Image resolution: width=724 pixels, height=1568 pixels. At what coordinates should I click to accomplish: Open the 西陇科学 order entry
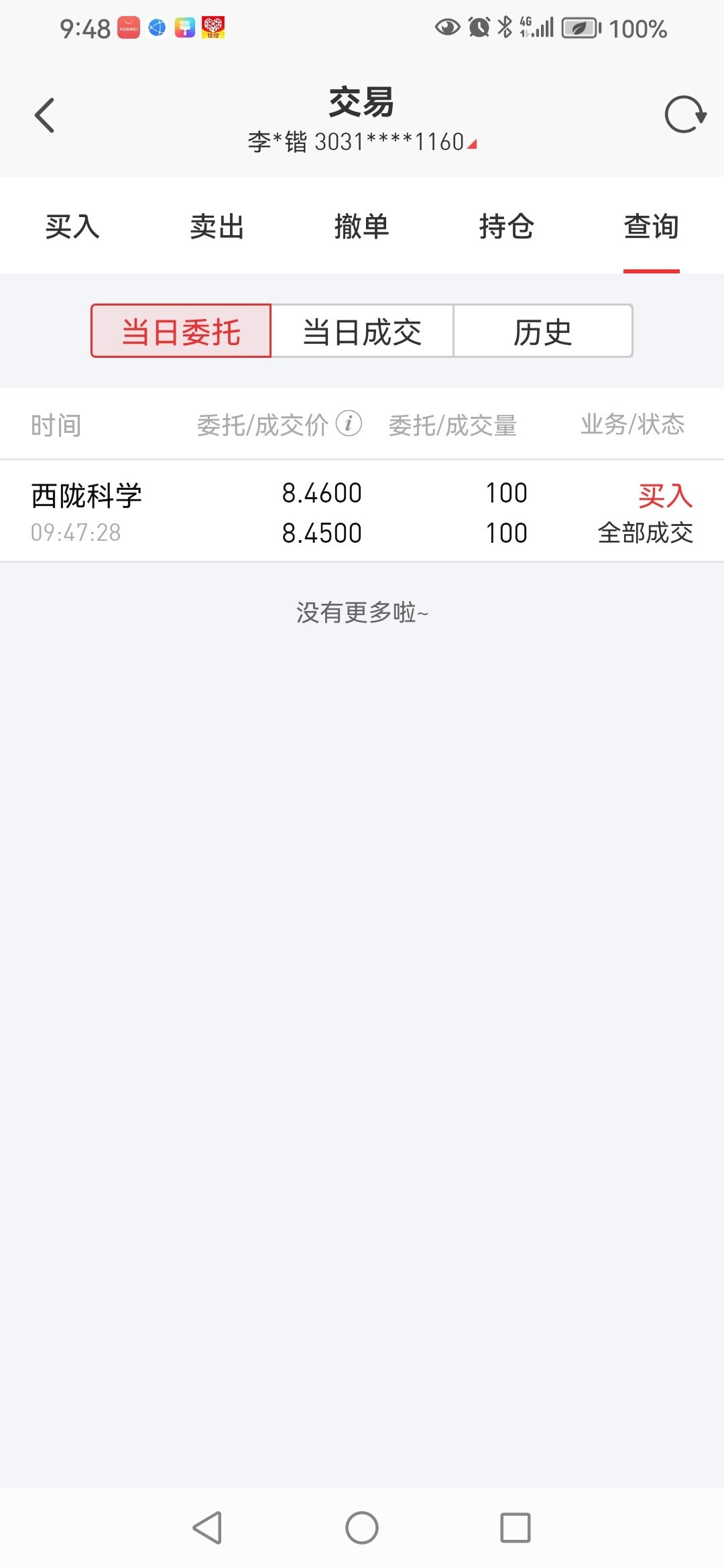pyautogui.click(x=362, y=512)
